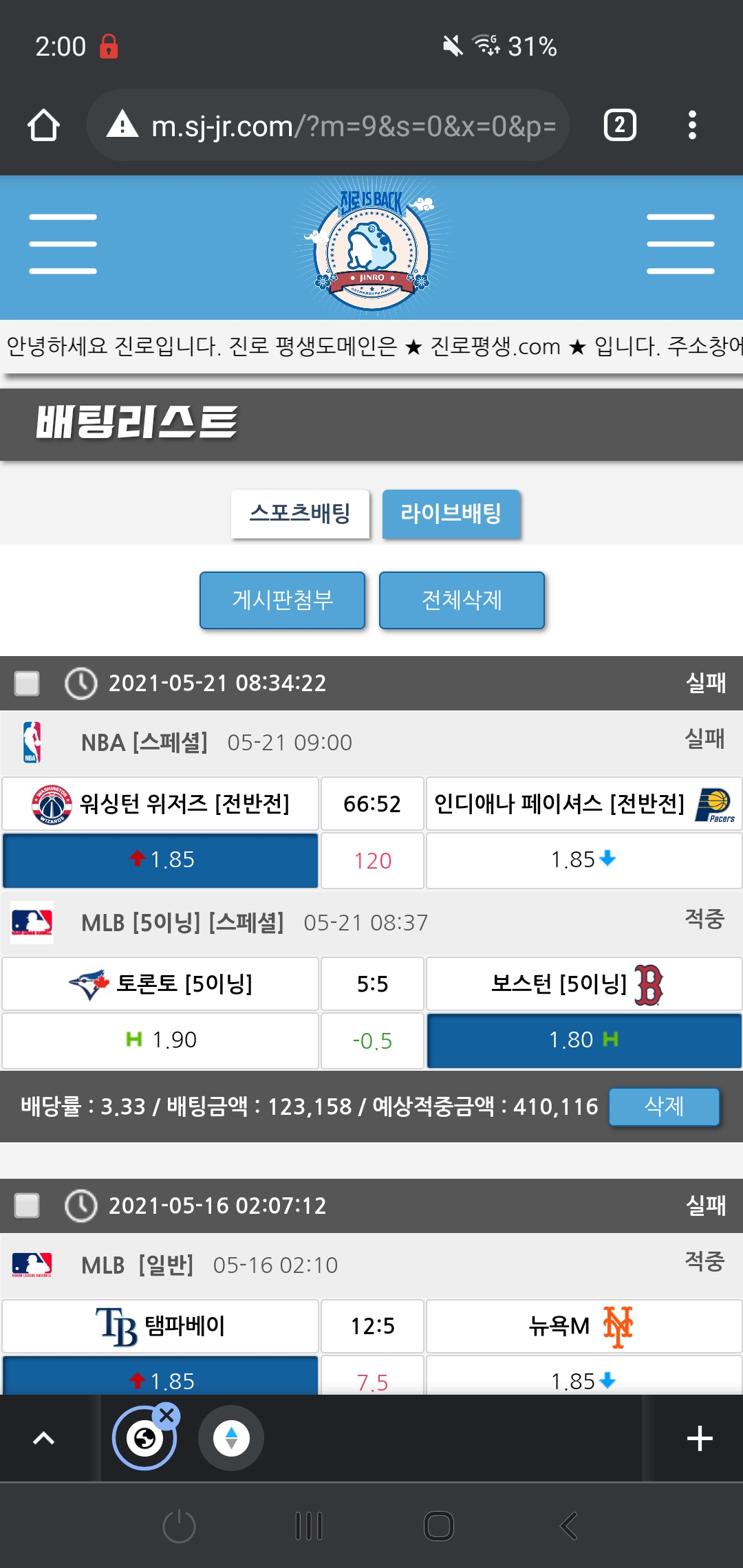Tap the 전체삭제 button
The height and width of the screenshot is (1568, 743).
[462, 600]
